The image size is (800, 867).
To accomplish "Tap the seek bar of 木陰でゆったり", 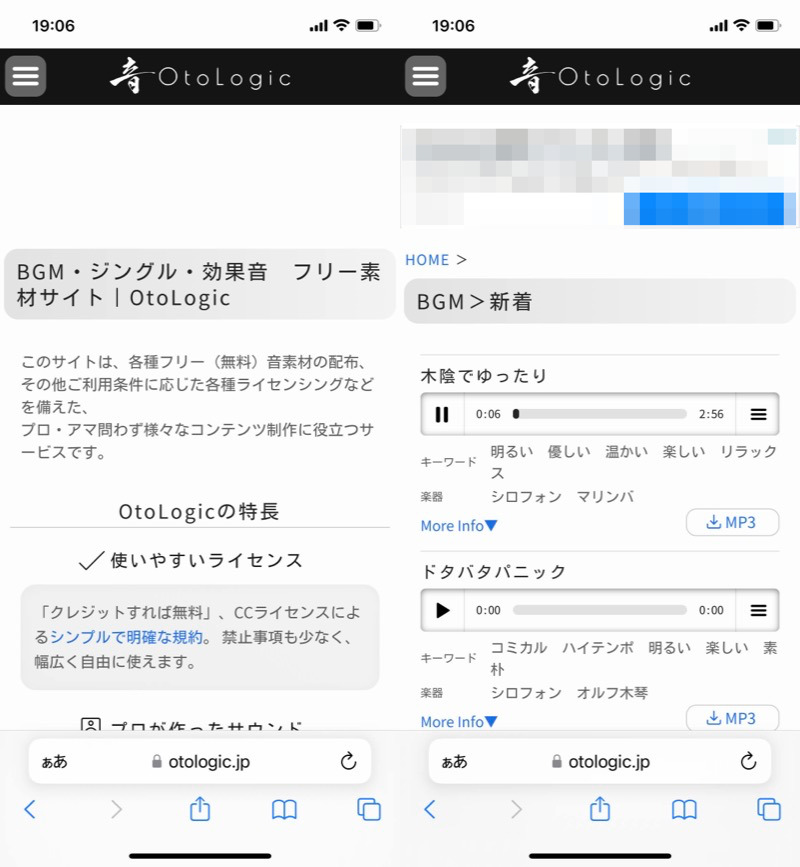I will click(x=600, y=414).
